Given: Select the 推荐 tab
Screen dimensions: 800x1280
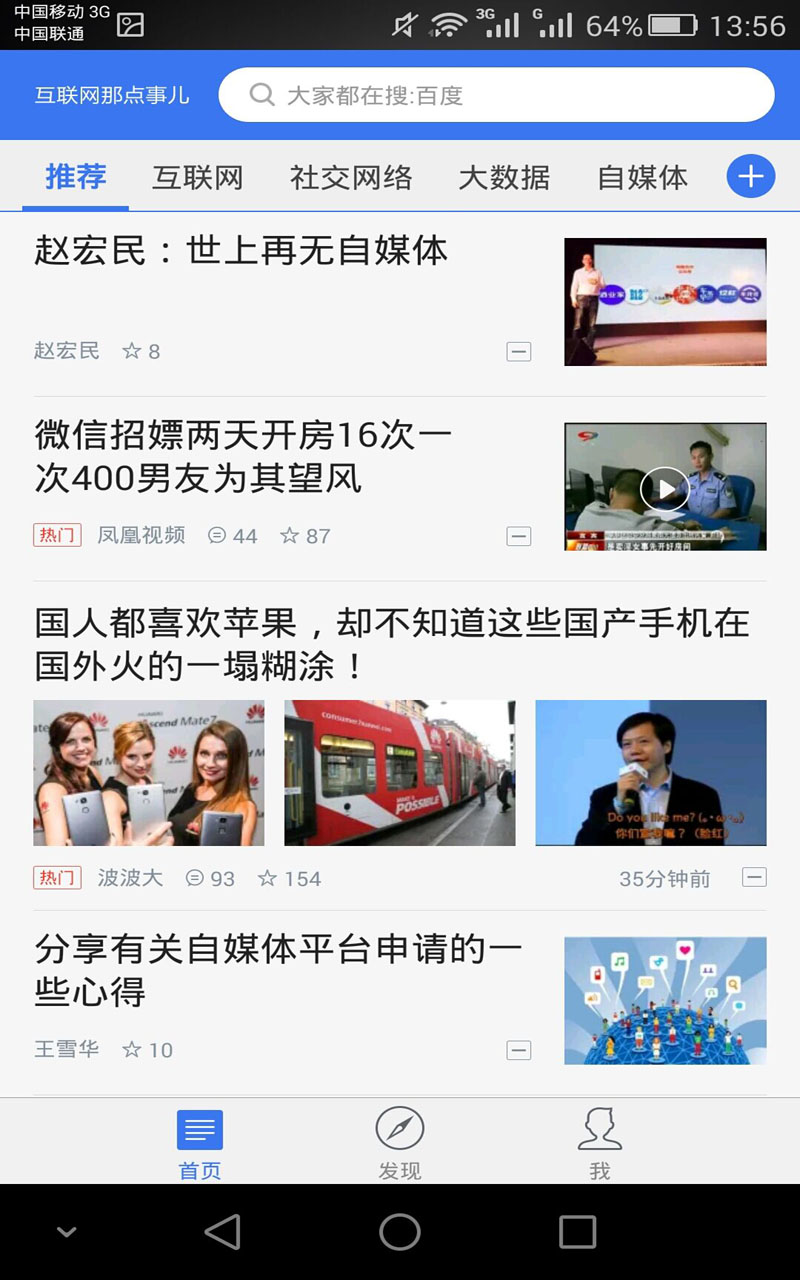Looking at the screenshot, I should 76,177.
